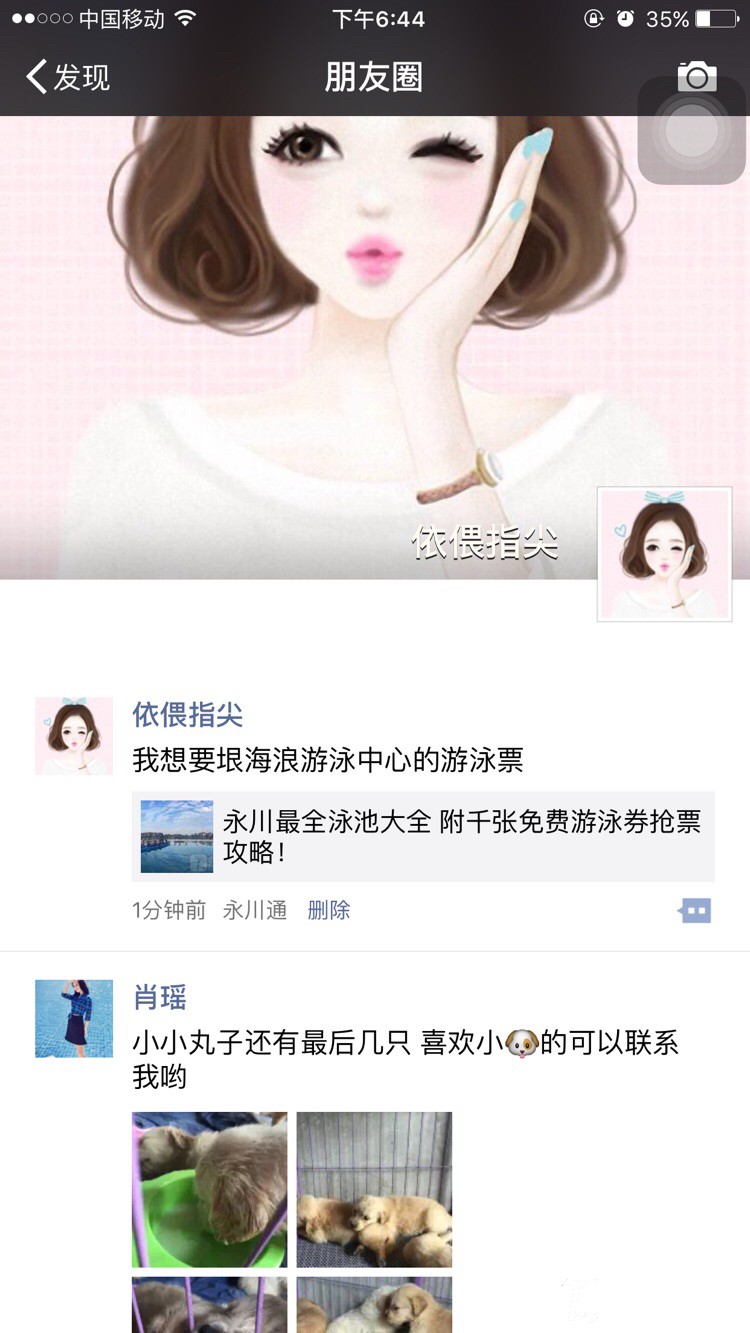Open 依偎指尖's avatar beside the post
The width and height of the screenshot is (750, 1333).
coord(74,736)
